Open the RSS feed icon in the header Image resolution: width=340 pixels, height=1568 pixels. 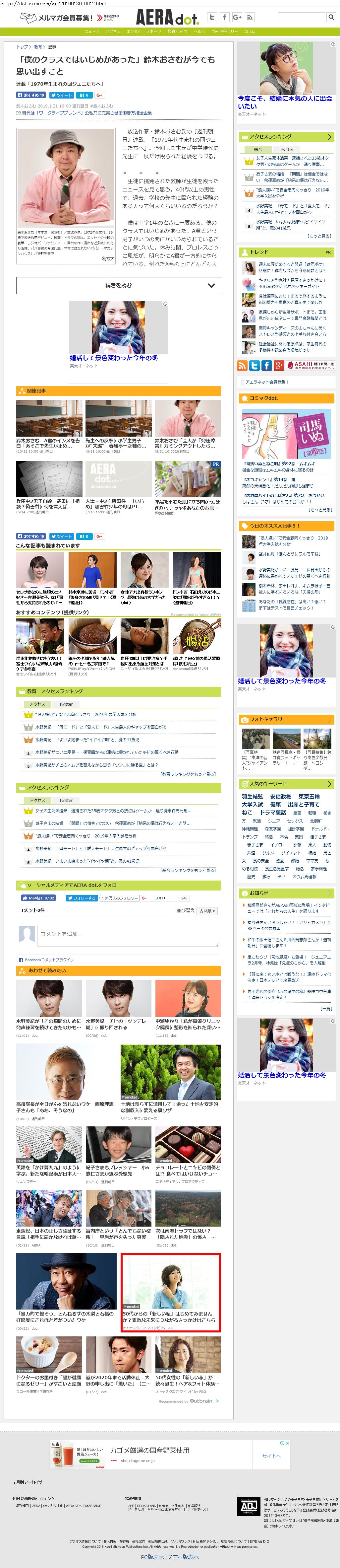pos(250,17)
